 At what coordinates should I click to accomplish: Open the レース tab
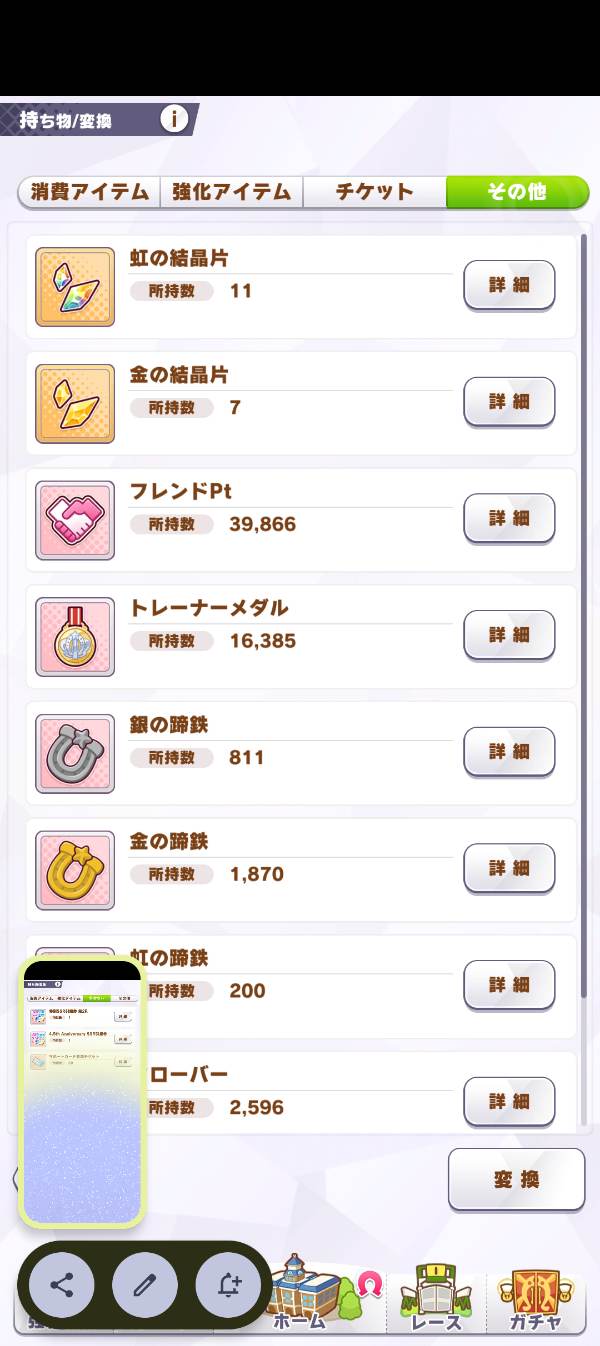point(437,1300)
